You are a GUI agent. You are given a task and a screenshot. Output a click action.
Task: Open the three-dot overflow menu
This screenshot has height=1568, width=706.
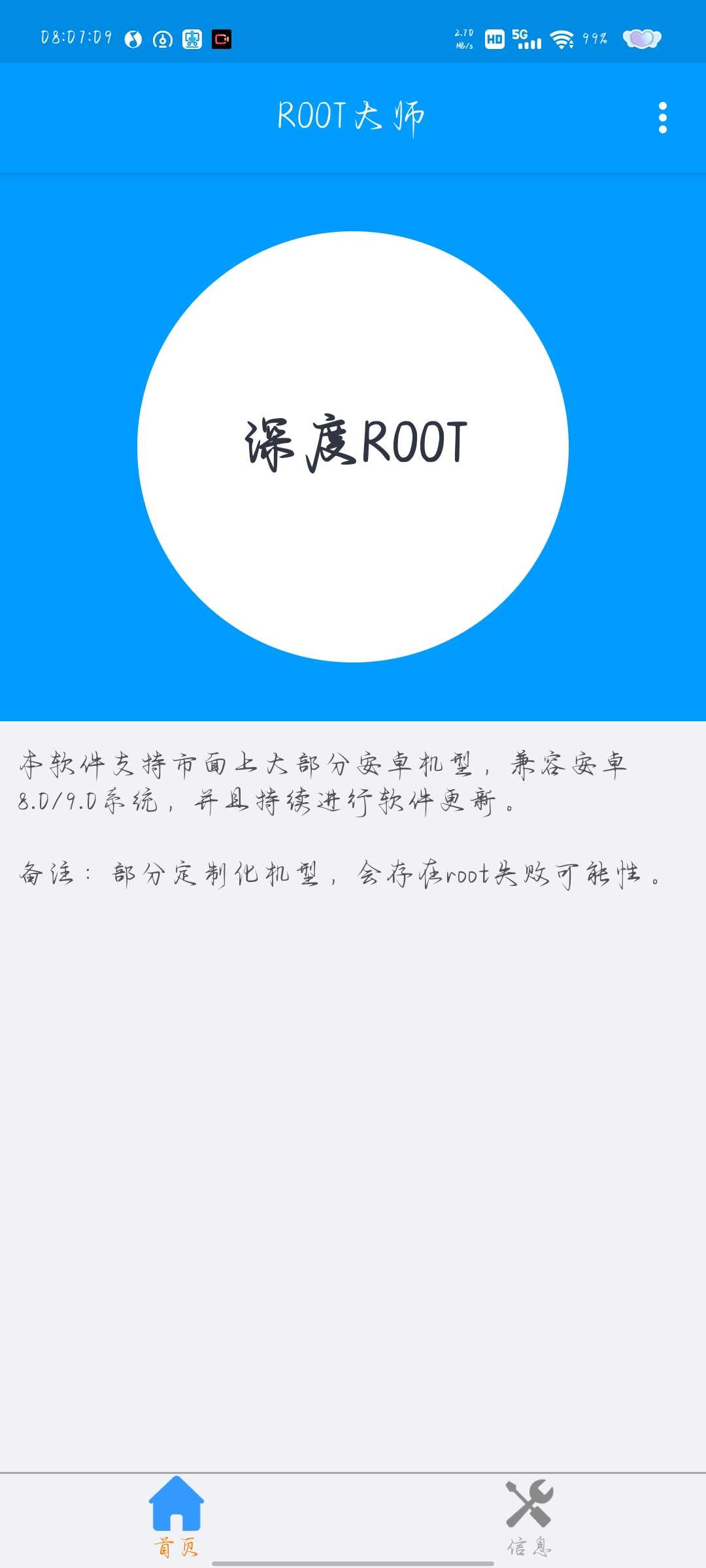point(662,118)
